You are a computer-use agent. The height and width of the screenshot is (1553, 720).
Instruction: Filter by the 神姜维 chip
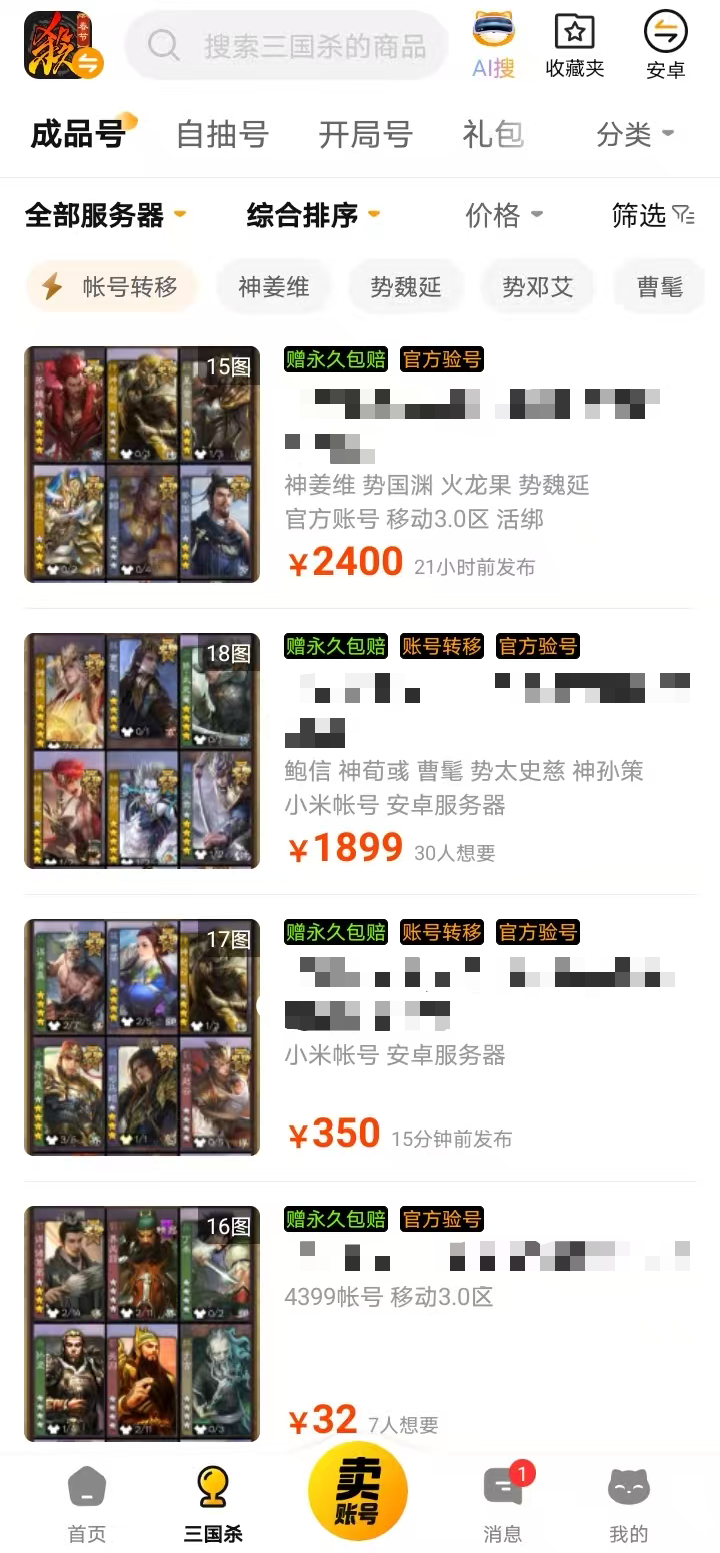(273, 287)
